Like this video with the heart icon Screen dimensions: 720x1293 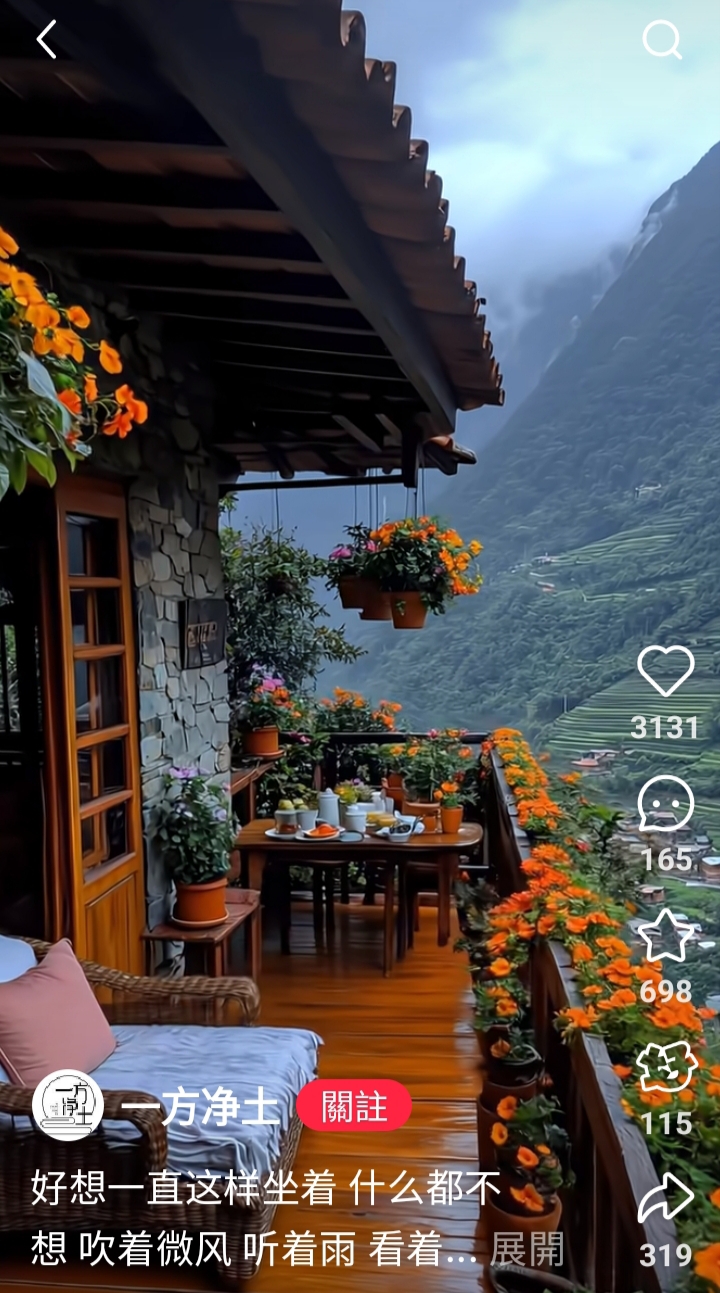click(666, 671)
